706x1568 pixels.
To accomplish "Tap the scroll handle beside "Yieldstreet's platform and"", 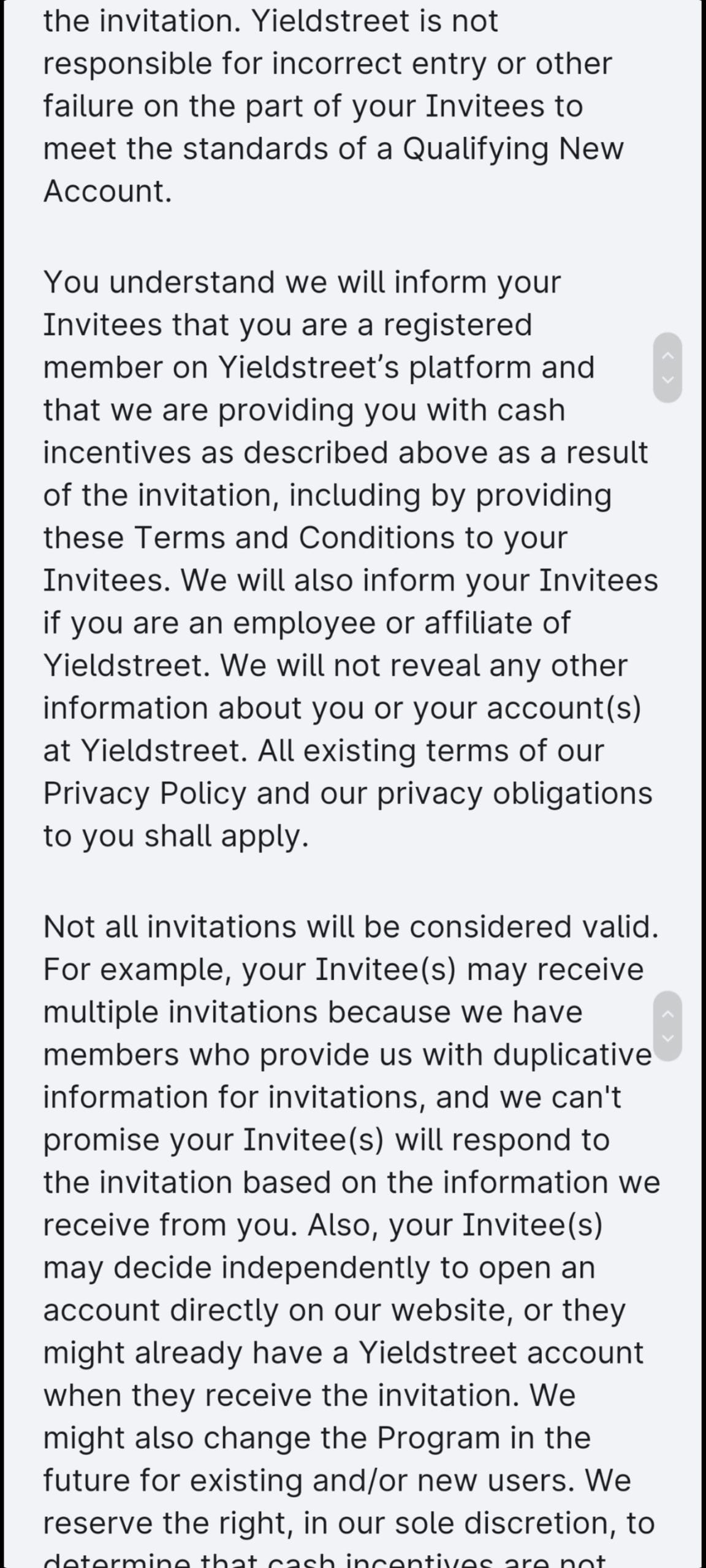I will 667,367.
